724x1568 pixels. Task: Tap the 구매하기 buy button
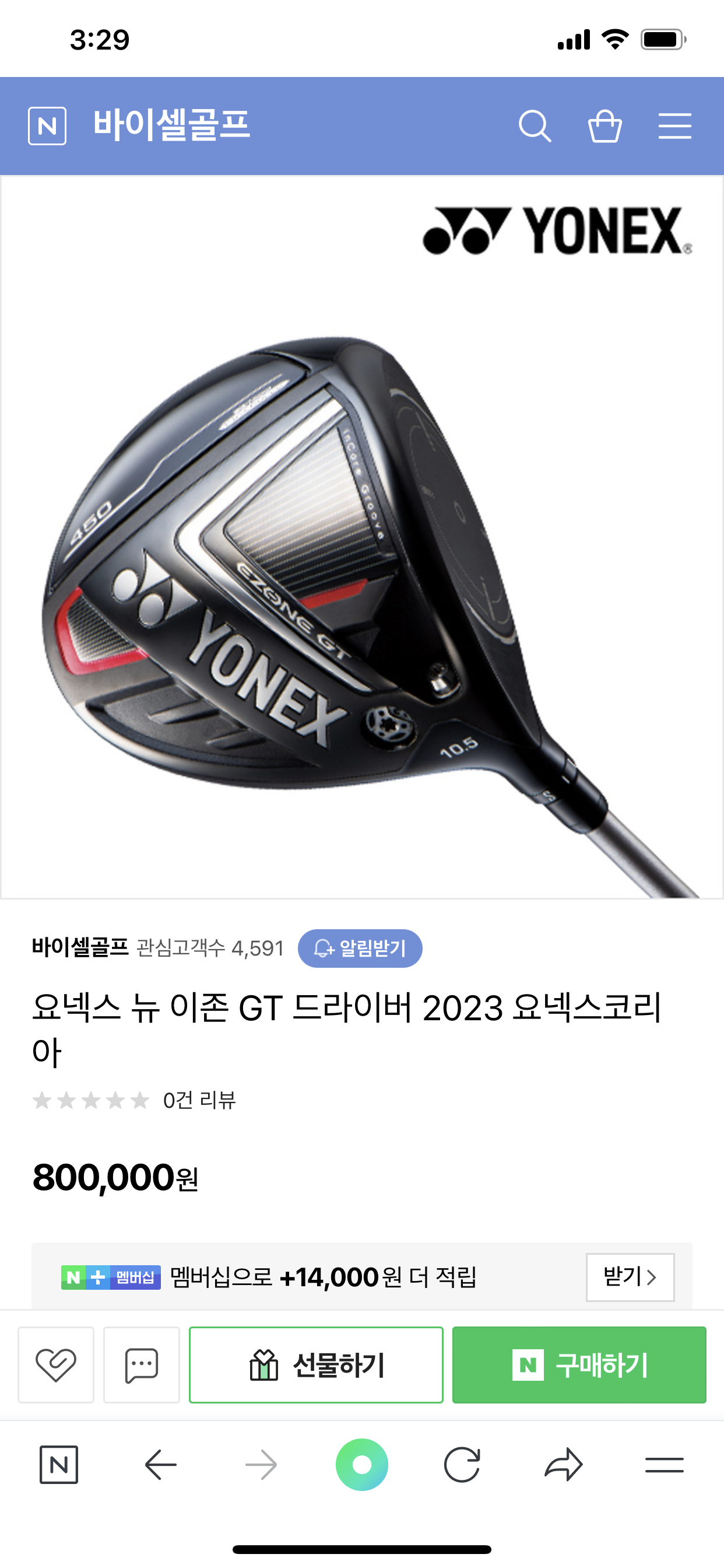[579, 1364]
